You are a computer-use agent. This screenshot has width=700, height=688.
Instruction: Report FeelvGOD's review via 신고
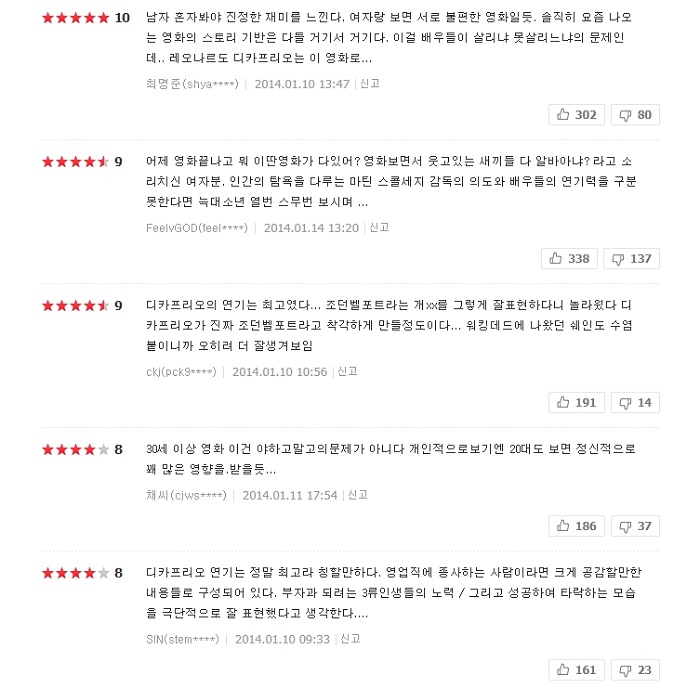pos(379,227)
